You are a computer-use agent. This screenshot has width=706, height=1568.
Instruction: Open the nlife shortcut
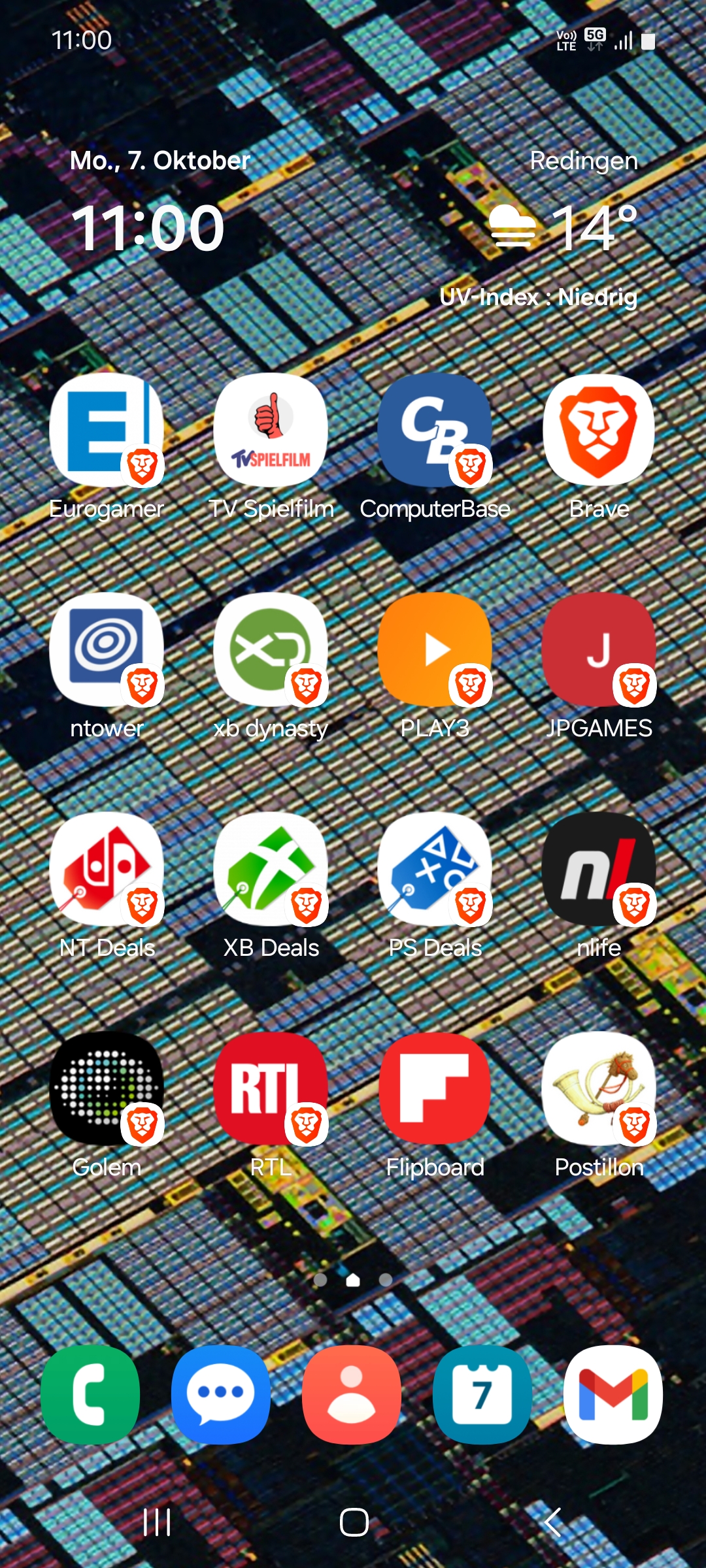pyautogui.click(x=599, y=870)
